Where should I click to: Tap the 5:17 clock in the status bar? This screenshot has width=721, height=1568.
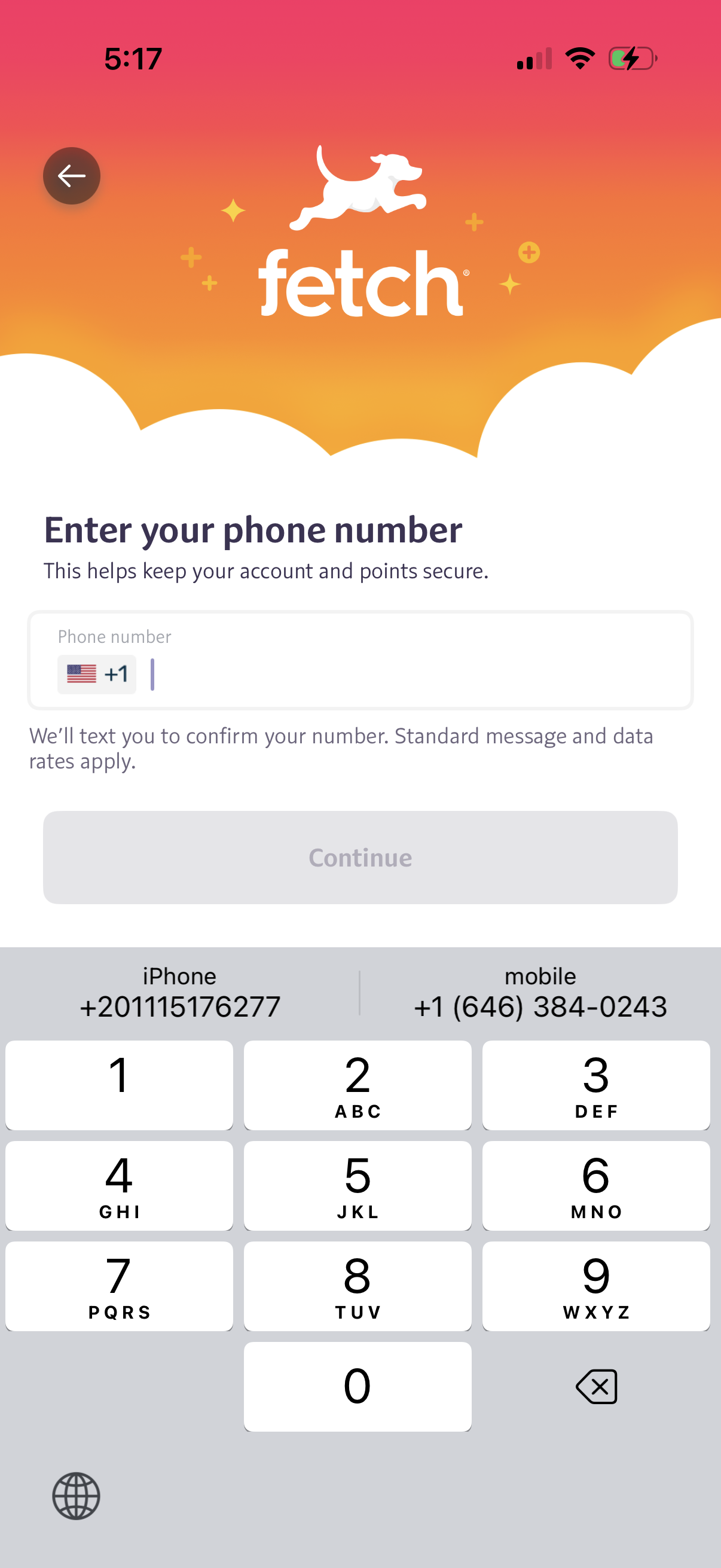coord(133,59)
